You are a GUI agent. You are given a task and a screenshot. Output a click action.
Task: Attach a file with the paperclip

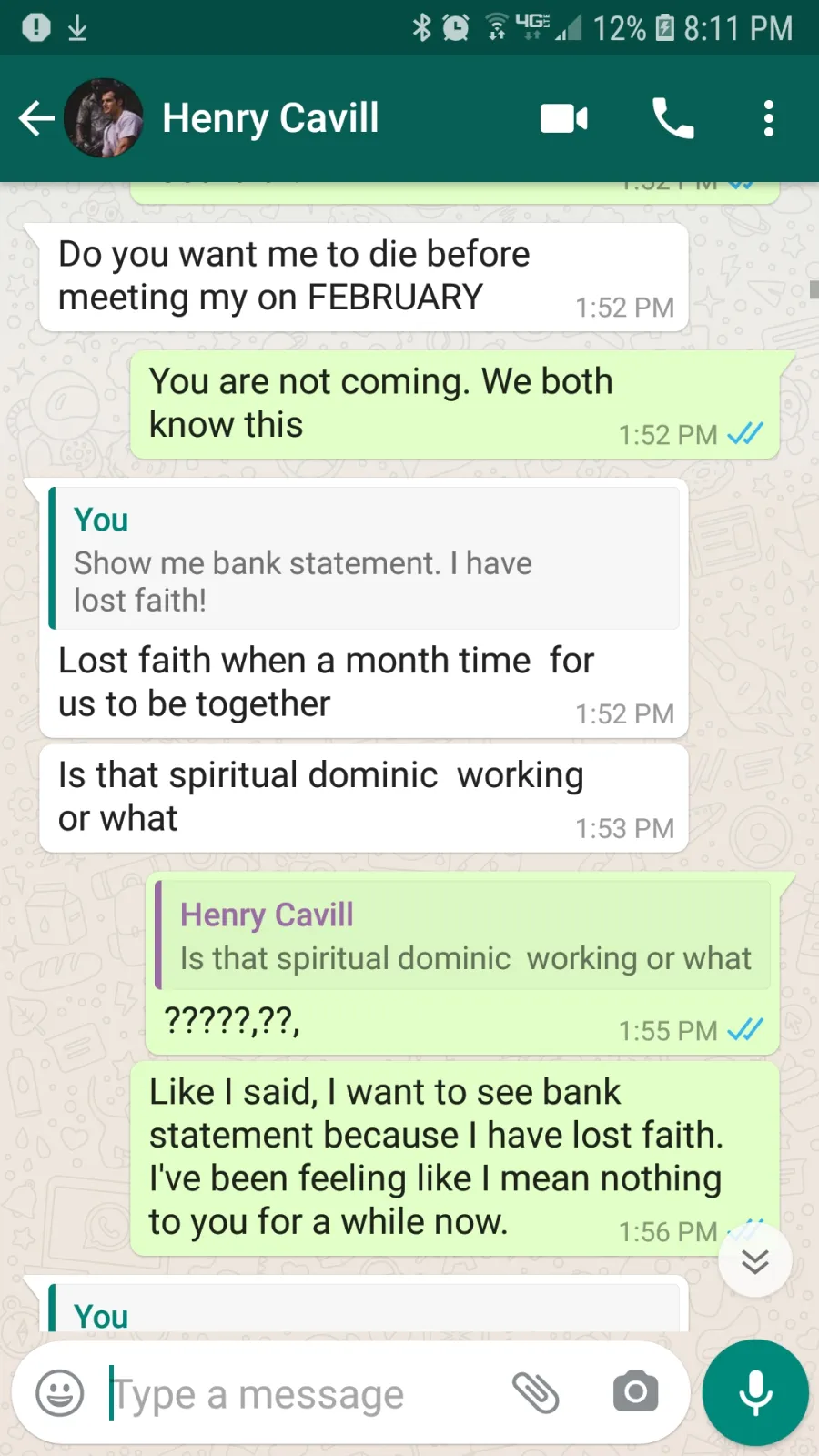[536, 1392]
